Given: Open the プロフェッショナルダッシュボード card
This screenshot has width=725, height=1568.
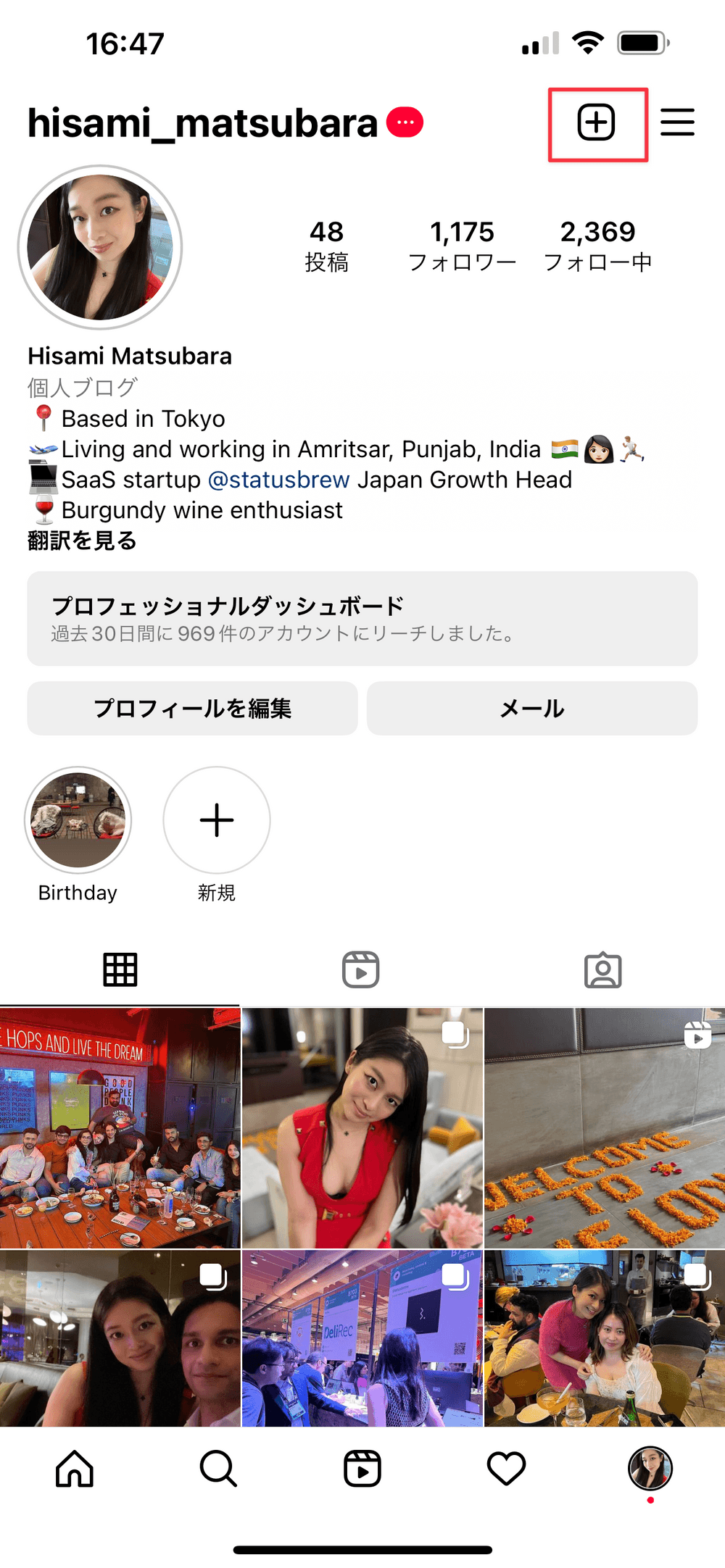Looking at the screenshot, I should click(x=362, y=618).
